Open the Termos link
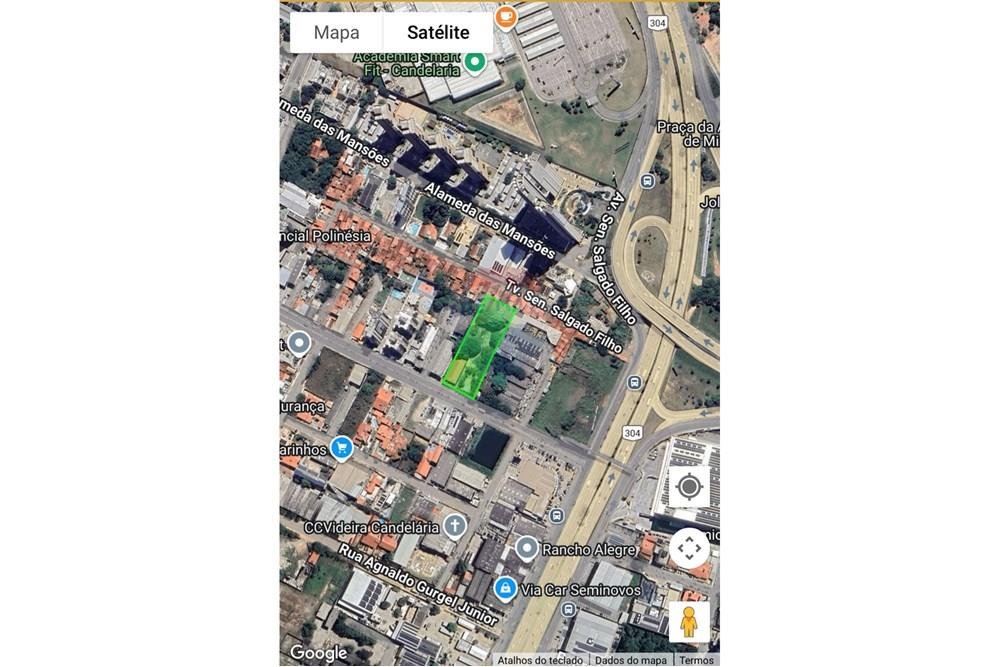Image resolution: width=1000 pixels, height=667 pixels. pyautogui.click(x=697, y=660)
